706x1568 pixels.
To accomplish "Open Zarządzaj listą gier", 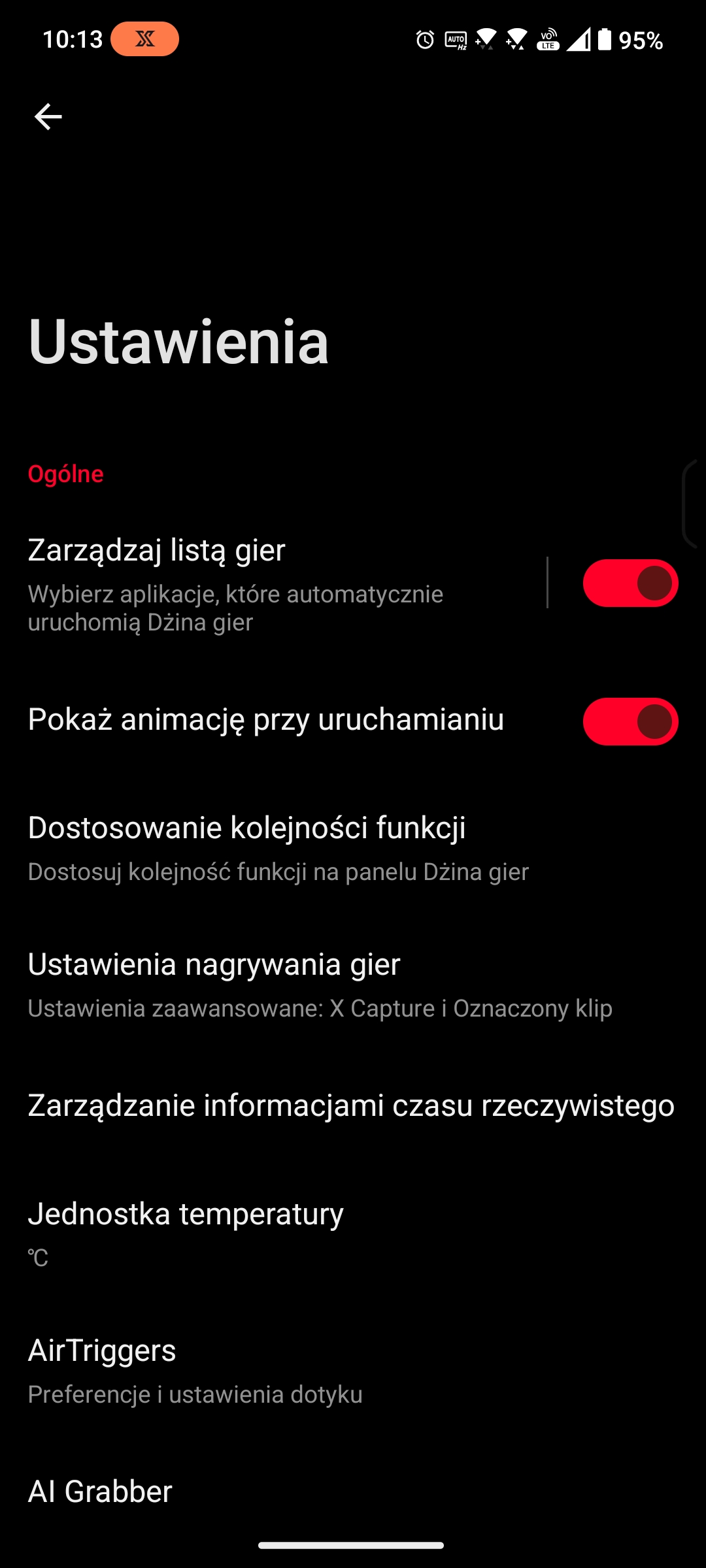I will click(273, 583).
